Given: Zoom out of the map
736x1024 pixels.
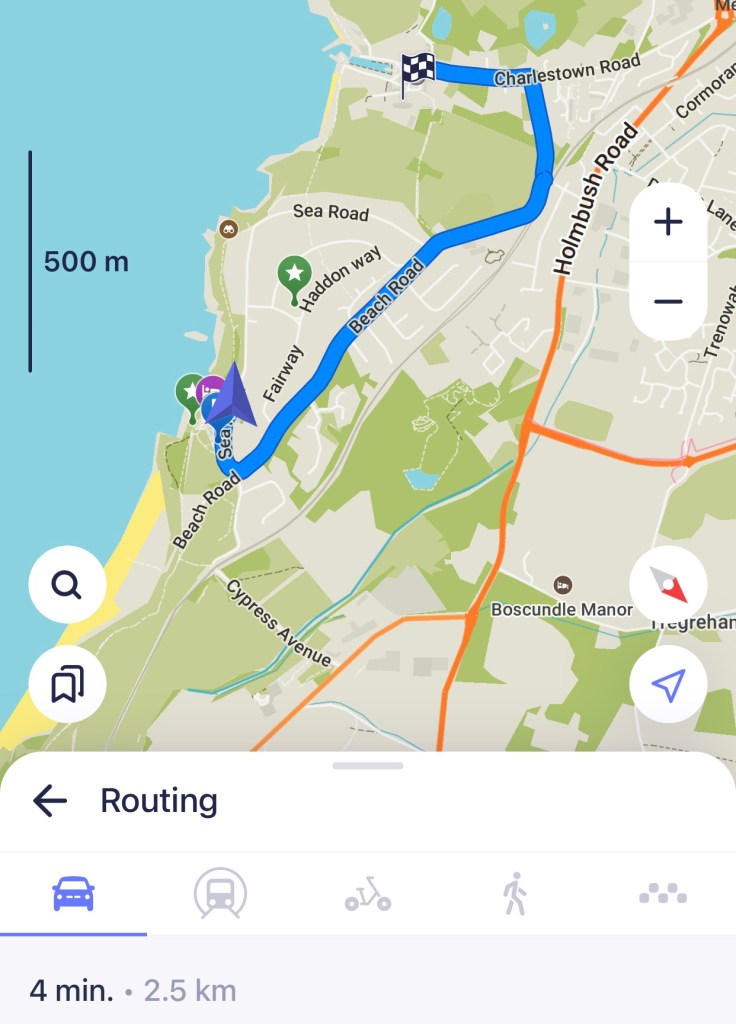Looking at the screenshot, I should click(668, 301).
